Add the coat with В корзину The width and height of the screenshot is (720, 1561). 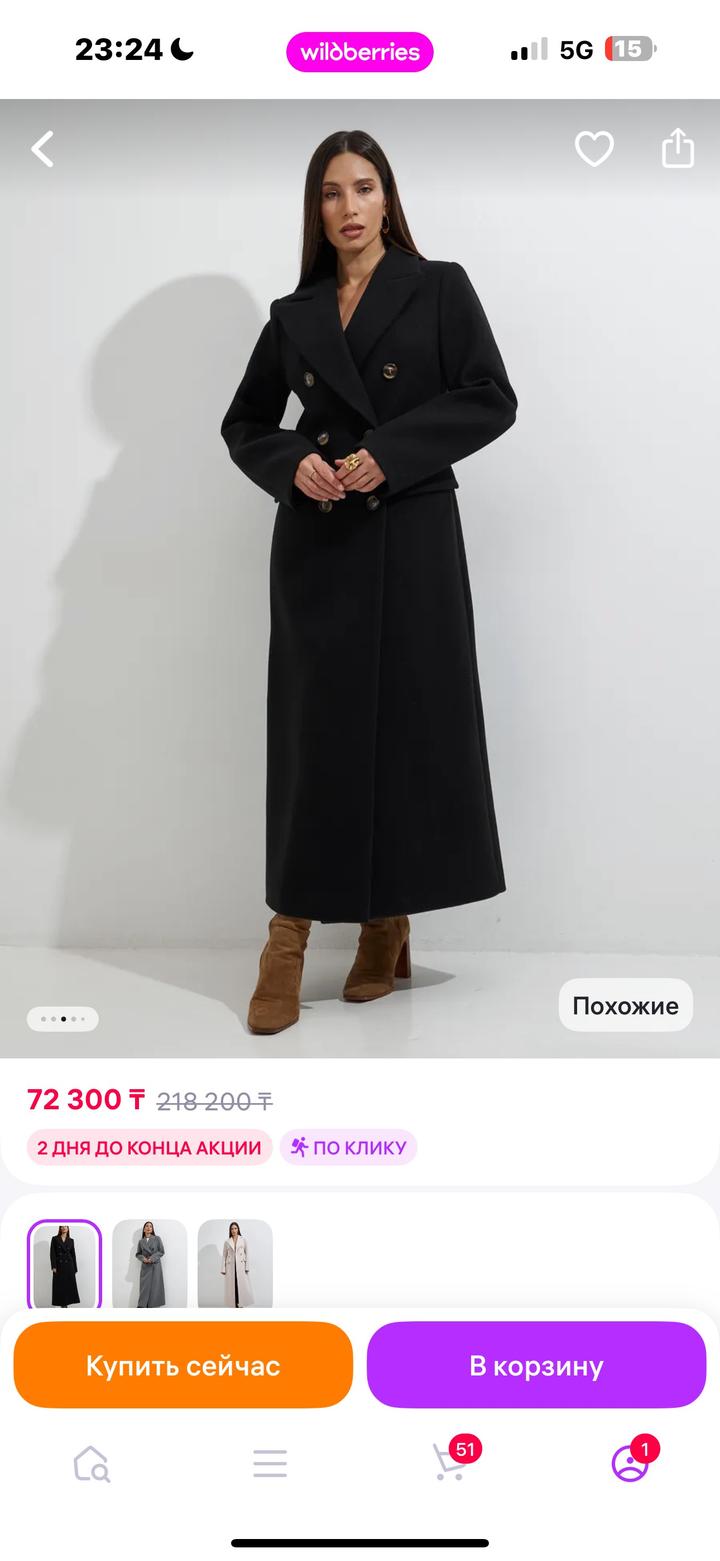click(536, 1365)
